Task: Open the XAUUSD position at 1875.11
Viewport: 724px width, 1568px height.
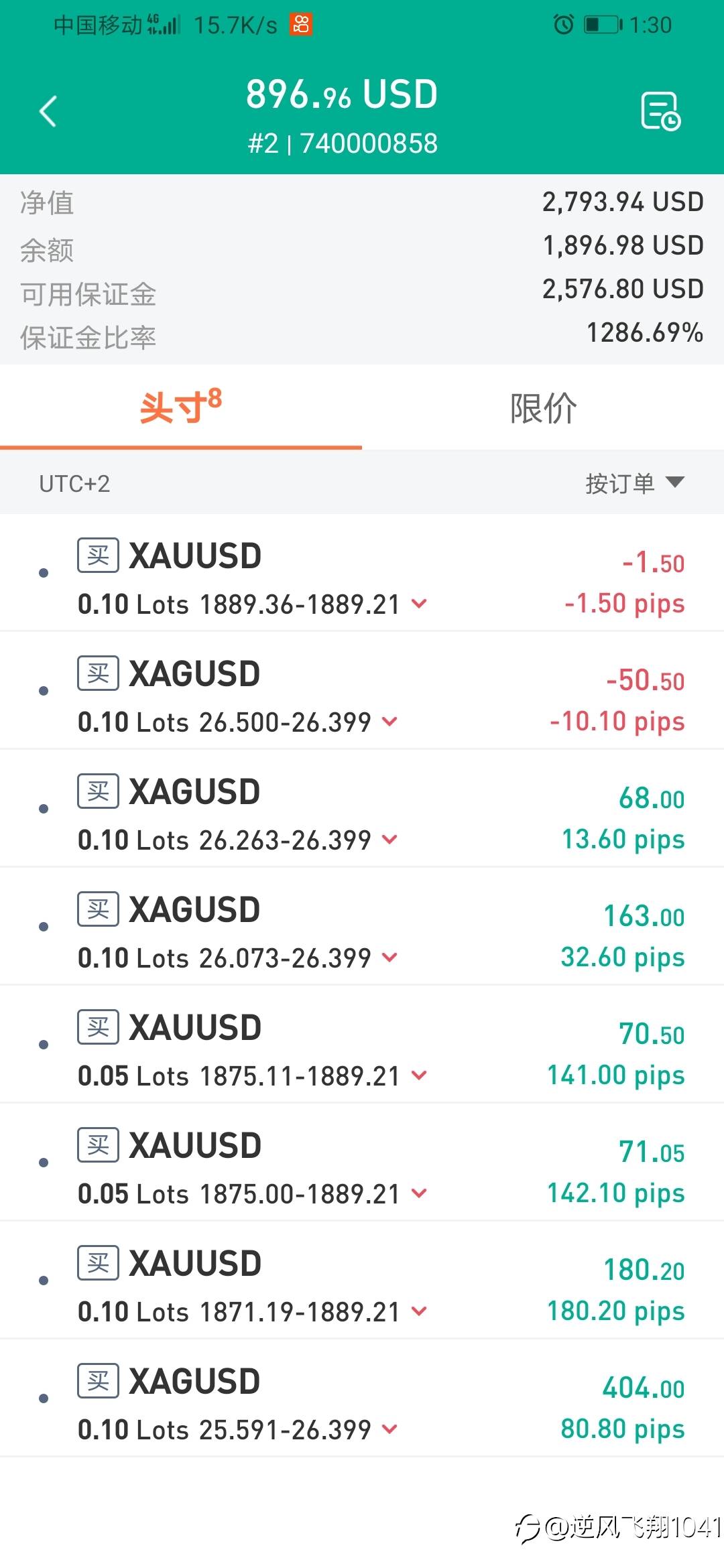Action: 362,1045
